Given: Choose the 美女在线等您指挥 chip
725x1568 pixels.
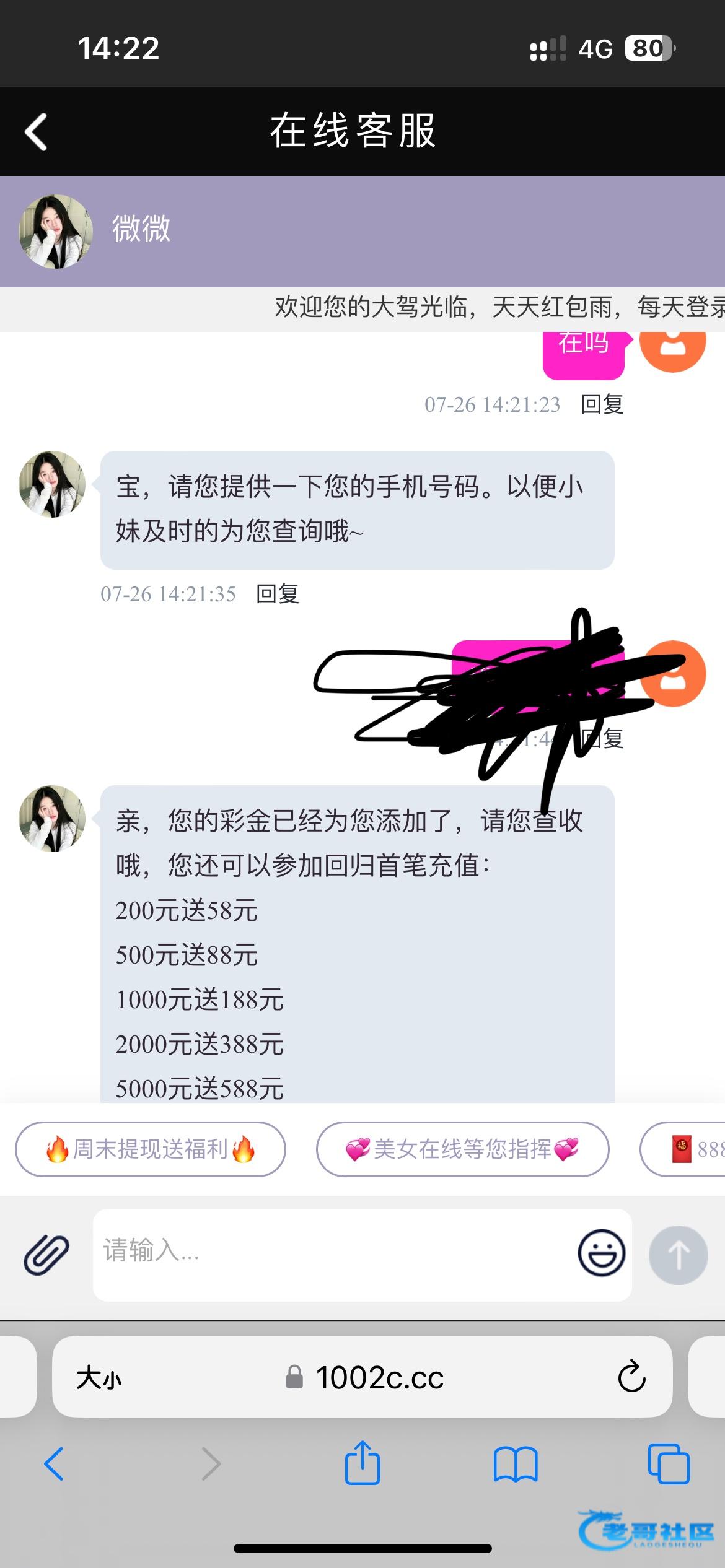Looking at the screenshot, I should (462, 1149).
